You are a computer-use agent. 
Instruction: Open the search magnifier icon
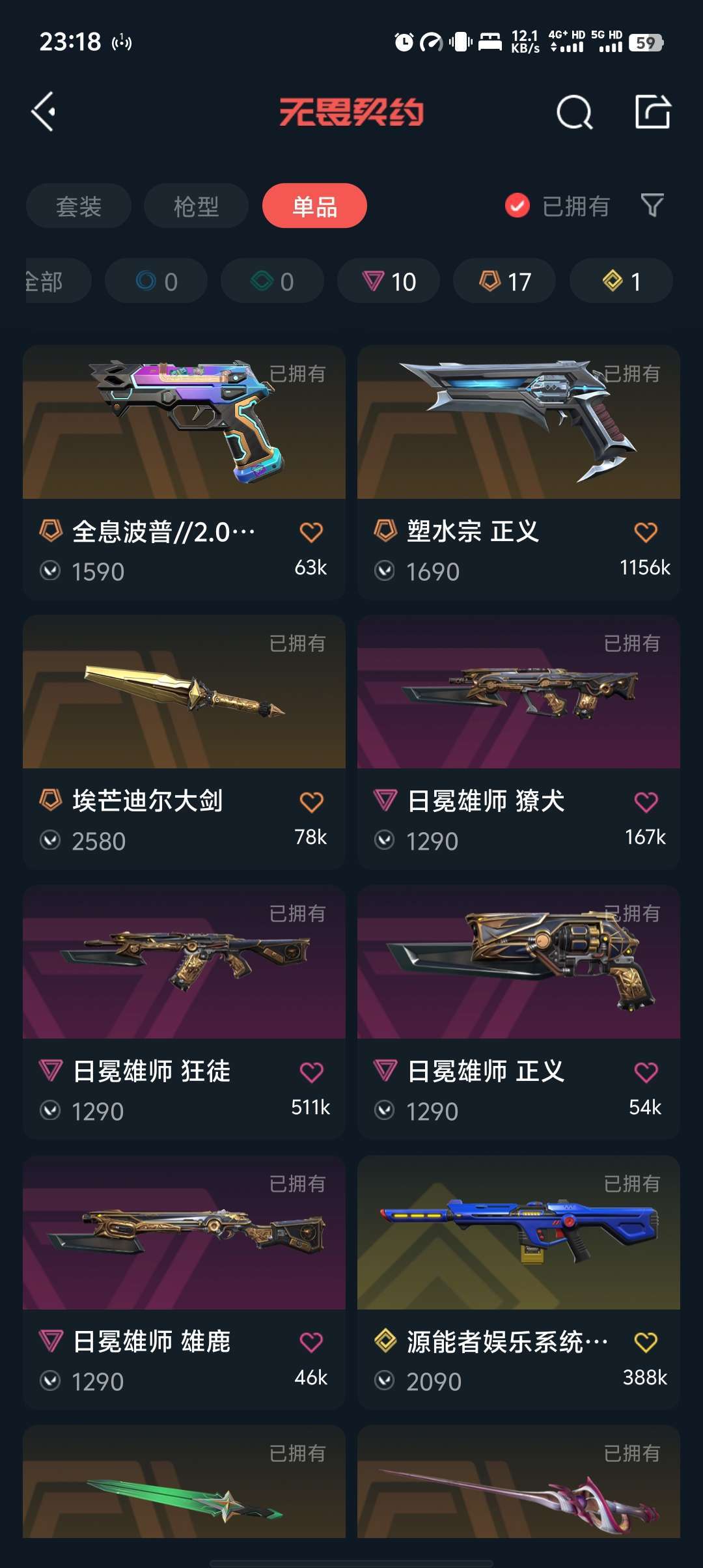tap(574, 113)
